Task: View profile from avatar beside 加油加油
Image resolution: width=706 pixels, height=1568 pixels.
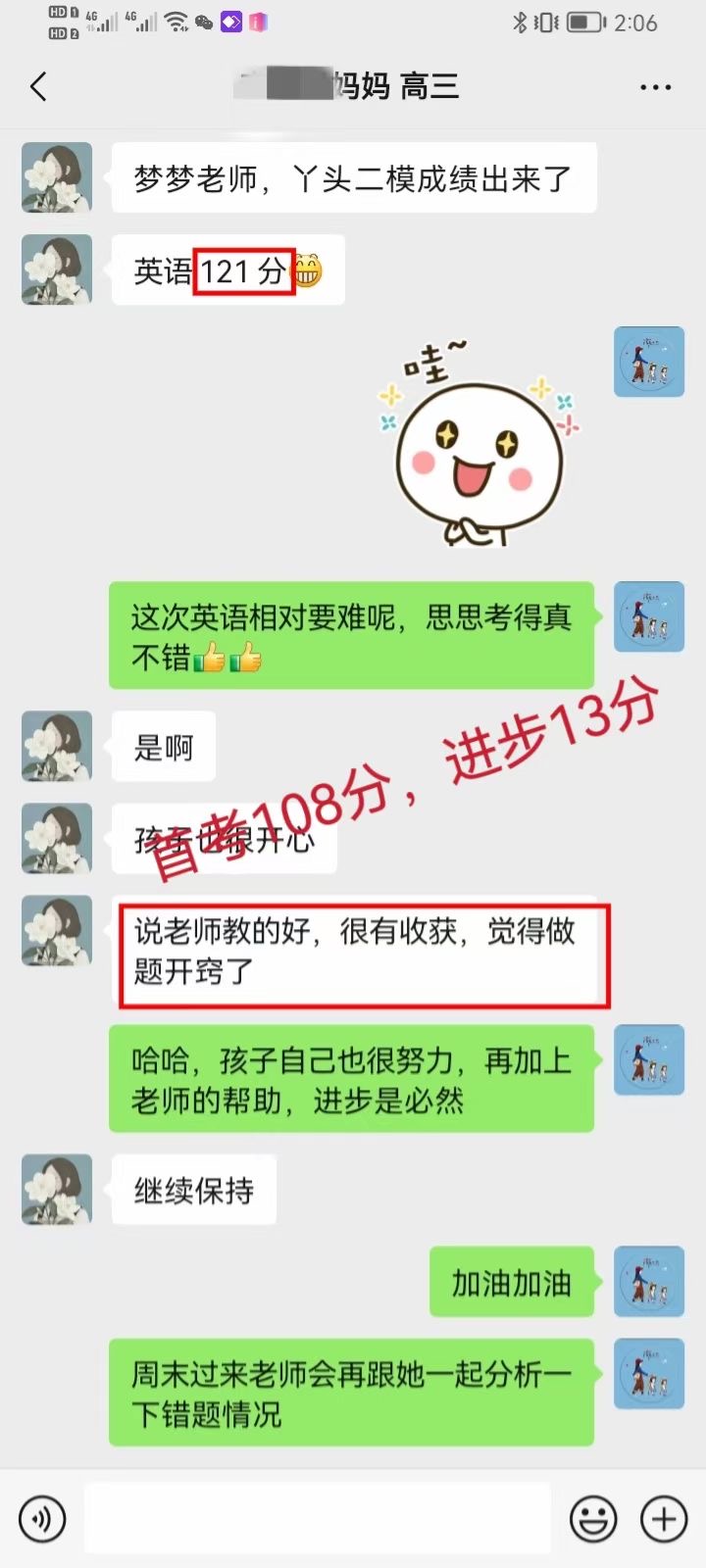Action: (648, 1282)
